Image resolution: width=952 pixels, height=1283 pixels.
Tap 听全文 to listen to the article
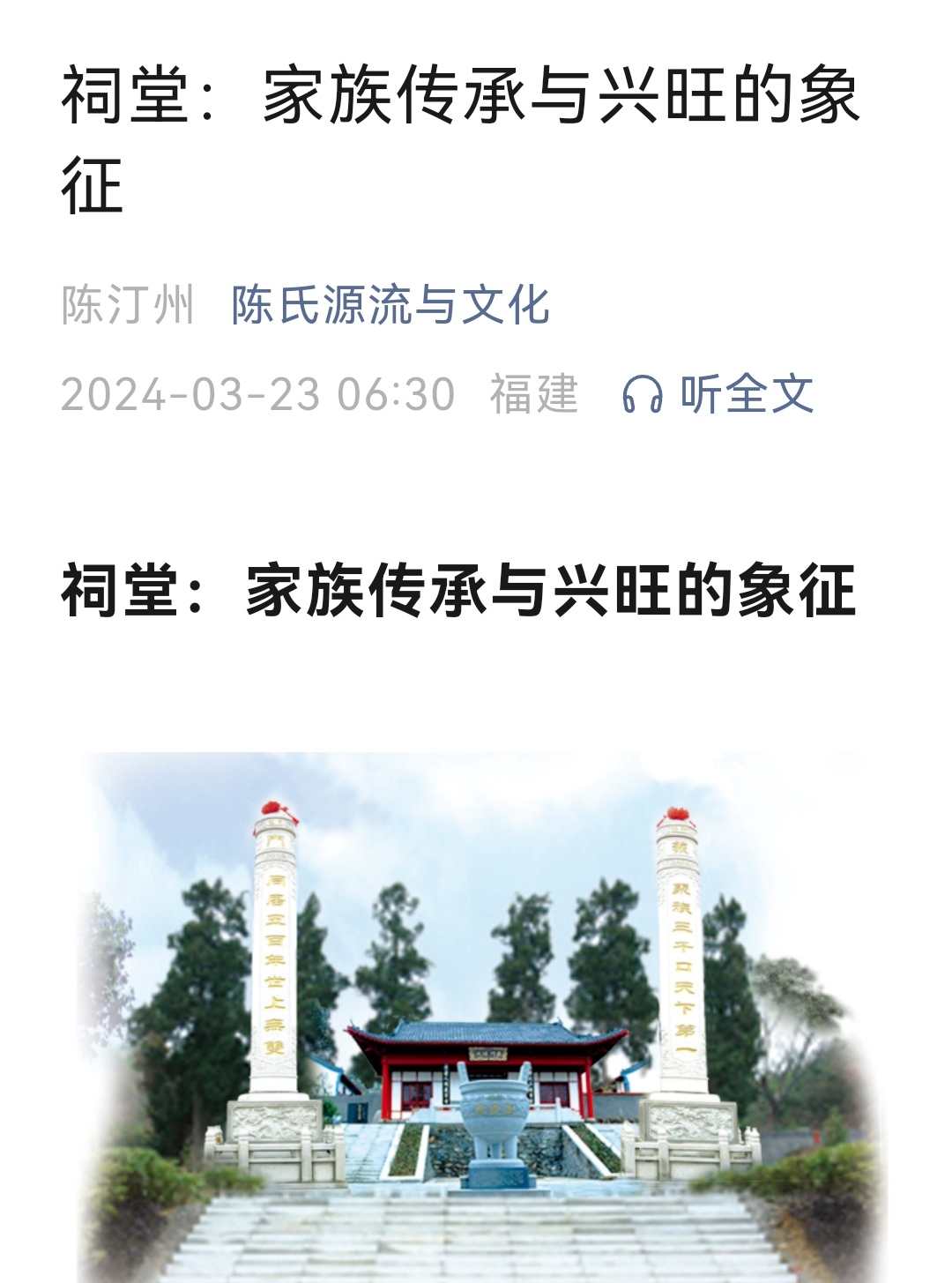[x=718, y=393]
